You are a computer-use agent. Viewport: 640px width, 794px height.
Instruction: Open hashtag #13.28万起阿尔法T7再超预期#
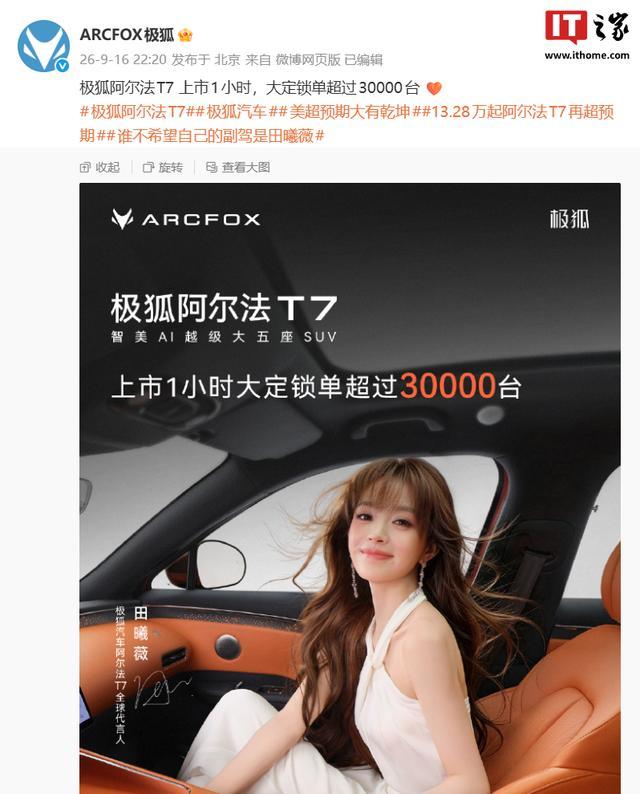coord(516,112)
